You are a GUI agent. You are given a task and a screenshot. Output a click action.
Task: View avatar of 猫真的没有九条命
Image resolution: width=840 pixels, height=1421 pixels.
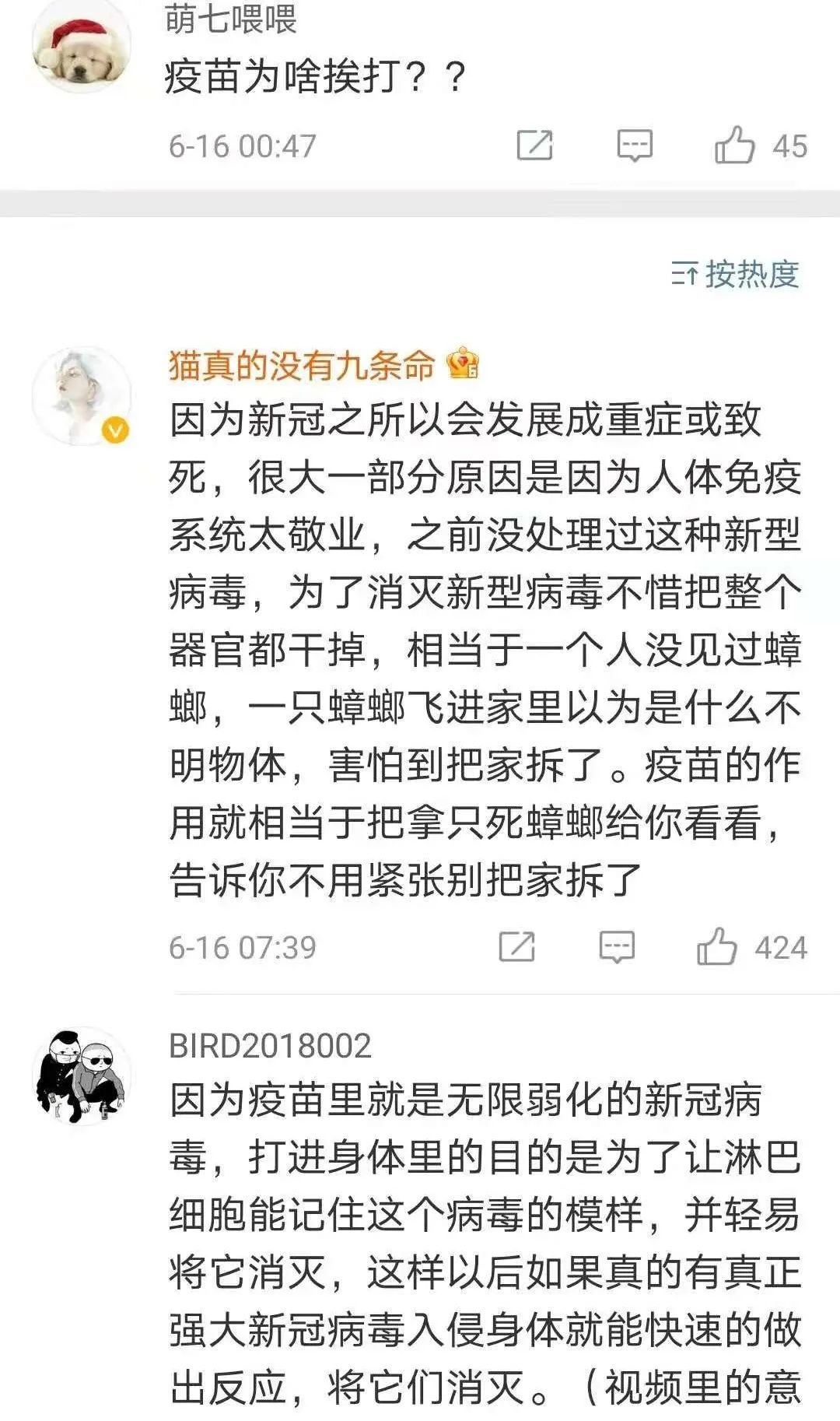point(81,396)
